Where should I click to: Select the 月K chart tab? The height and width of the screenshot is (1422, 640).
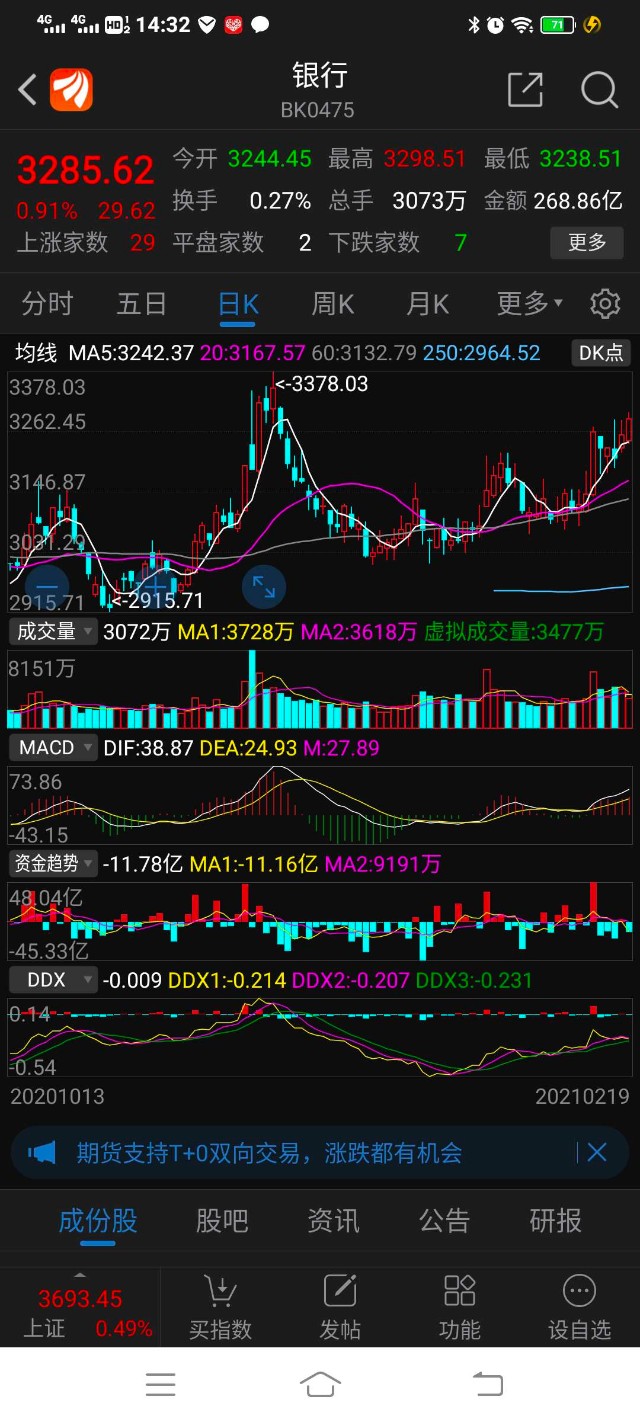pyautogui.click(x=428, y=304)
